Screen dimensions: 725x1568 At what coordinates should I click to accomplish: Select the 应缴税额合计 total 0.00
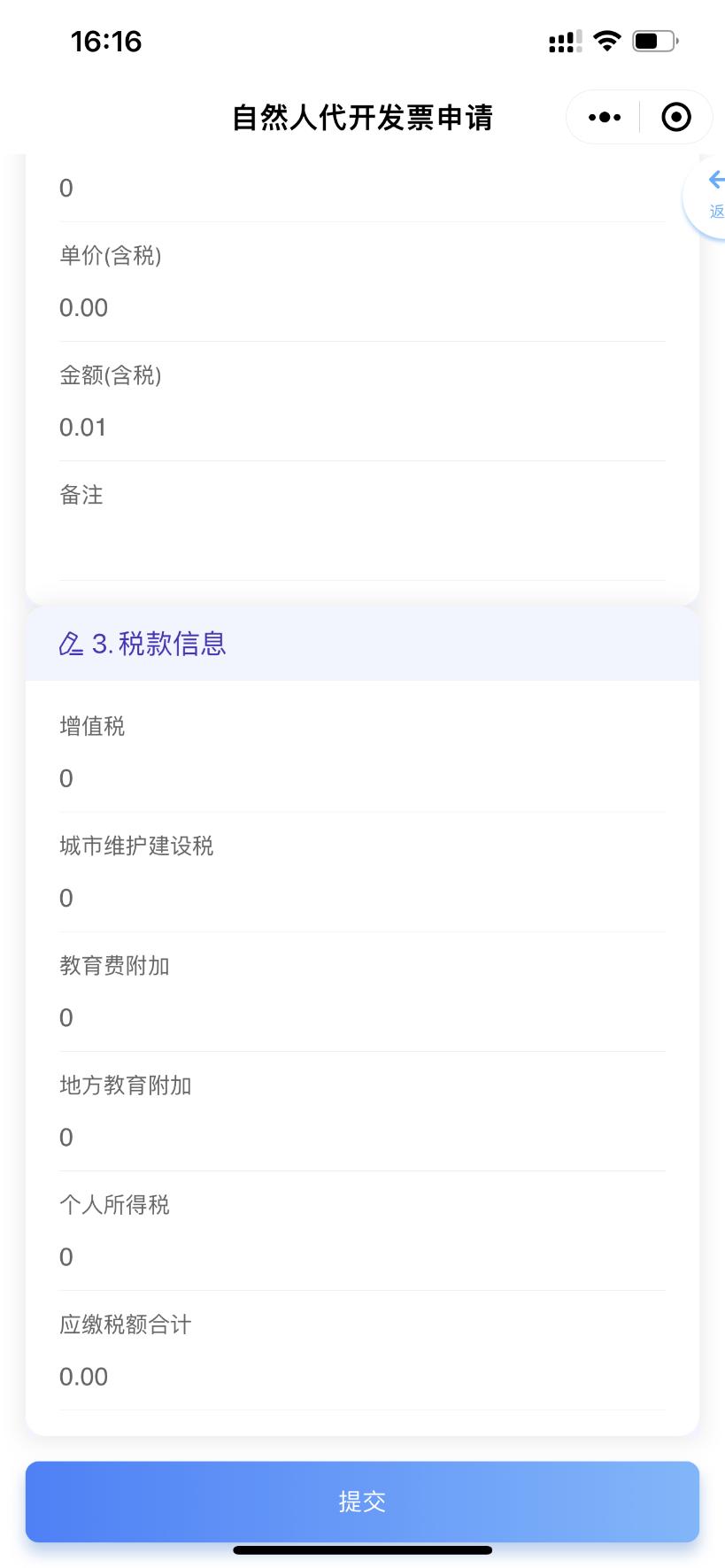(83, 1376)
